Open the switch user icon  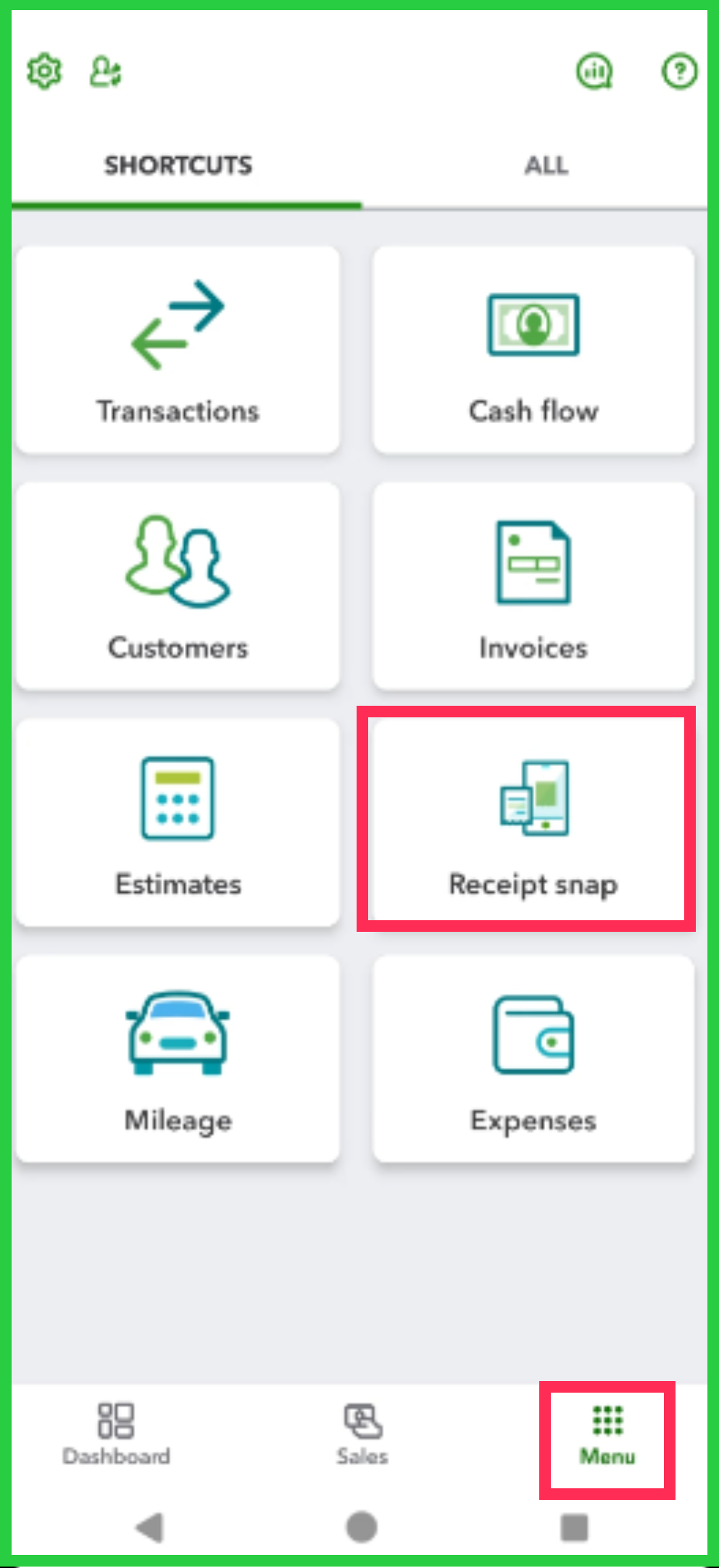(106, 72)
